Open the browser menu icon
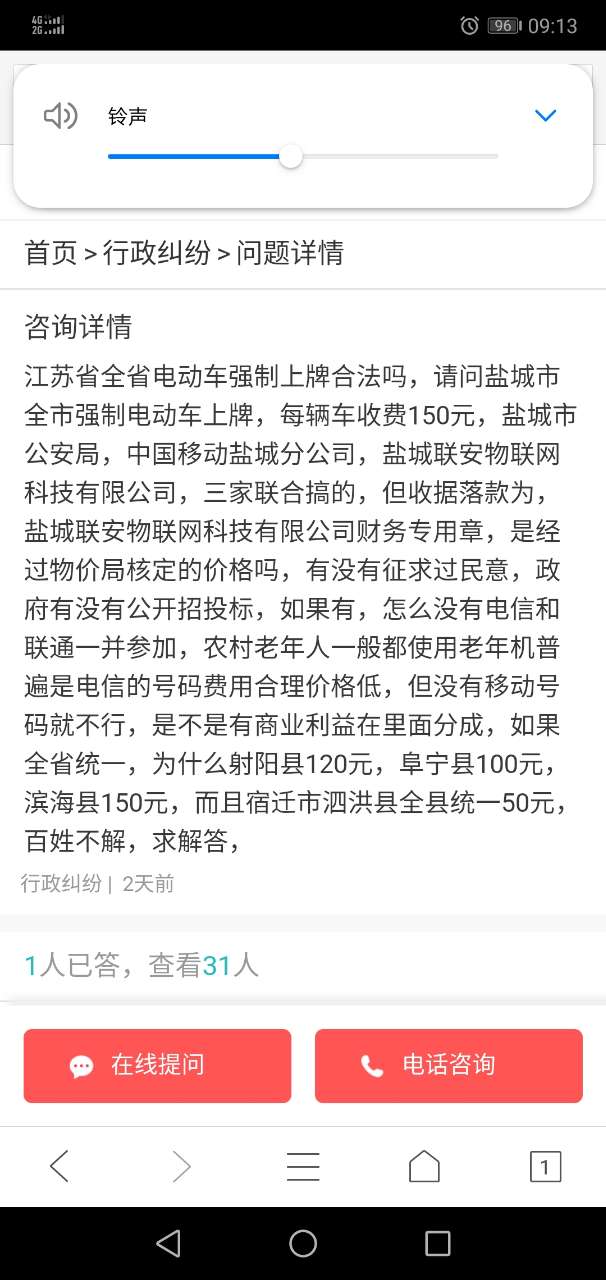Screen dimensions: 606x1280 [x=303, y=1166]
